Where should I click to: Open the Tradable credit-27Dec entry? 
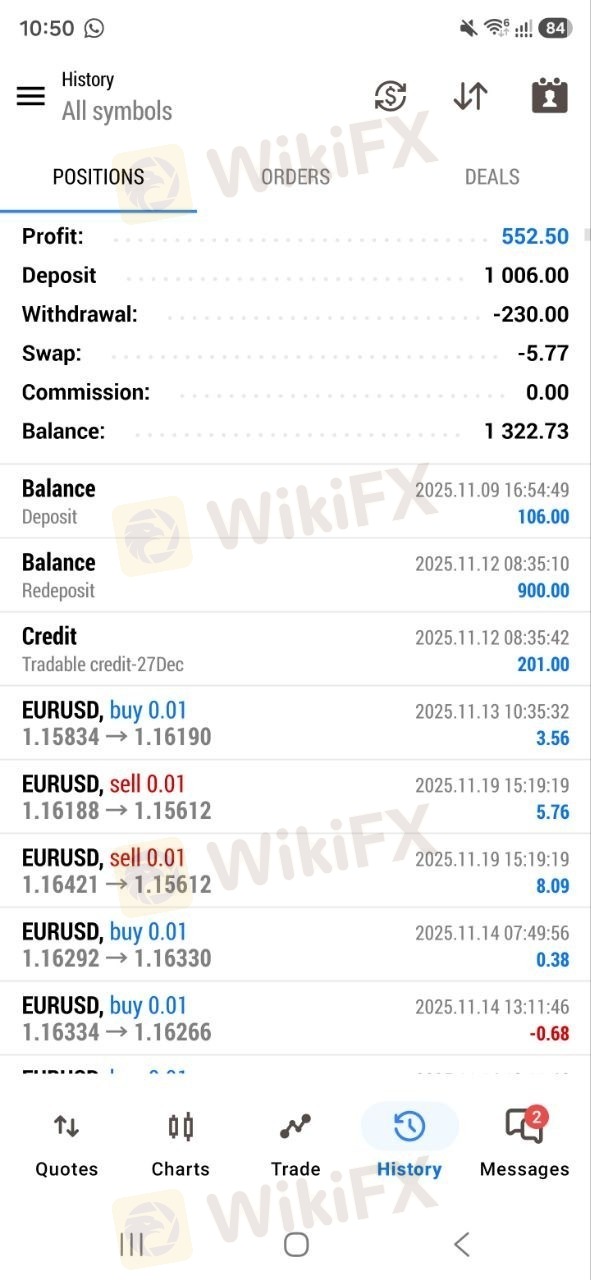(295, 650)
